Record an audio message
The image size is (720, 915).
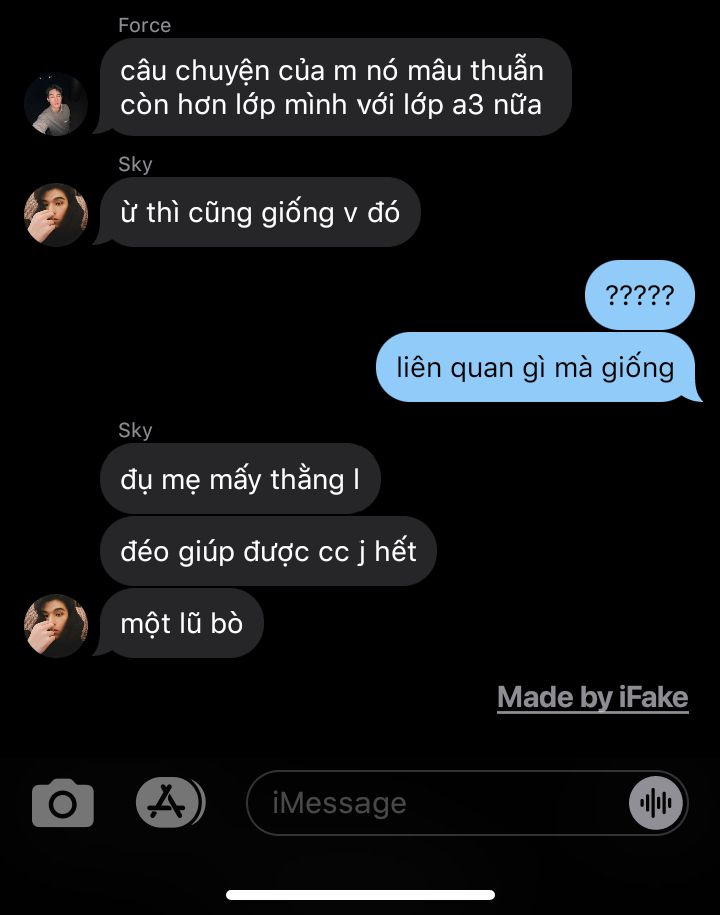(656, 803)
